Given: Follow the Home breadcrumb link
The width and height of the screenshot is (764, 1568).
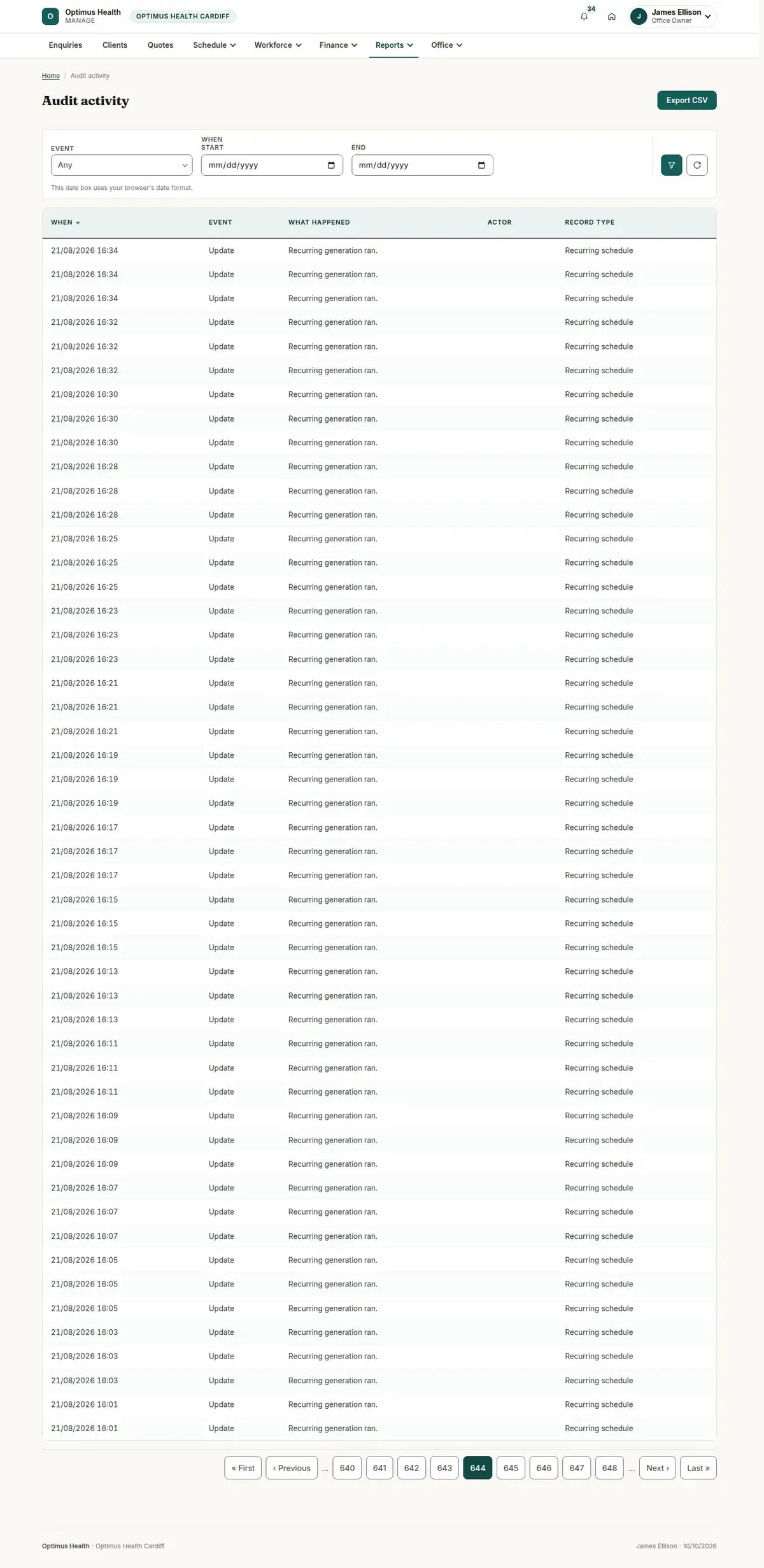Looking at the screenshot, I should tap(51, 76).
